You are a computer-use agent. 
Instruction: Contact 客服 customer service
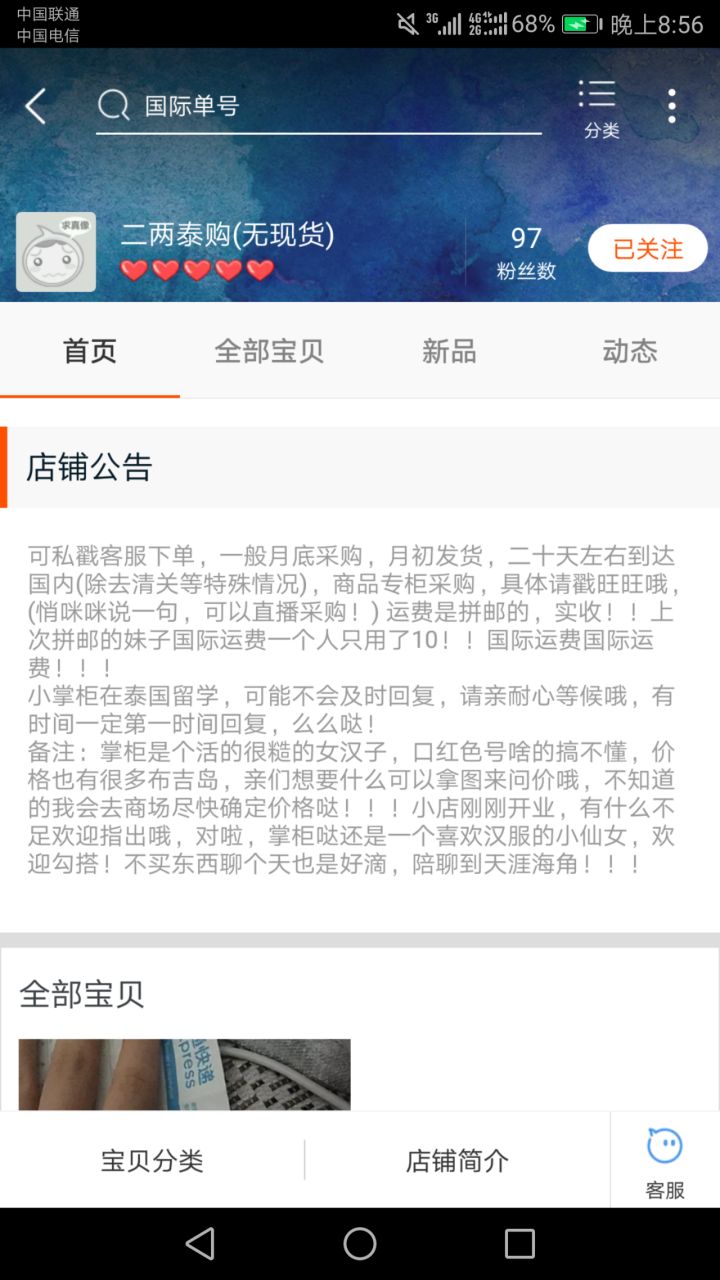(x=665, y=1160)
